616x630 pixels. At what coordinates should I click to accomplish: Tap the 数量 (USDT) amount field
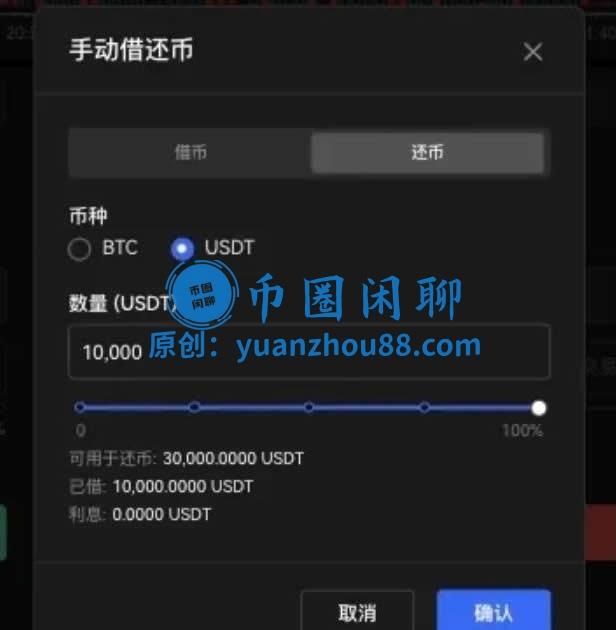(308, 352)
